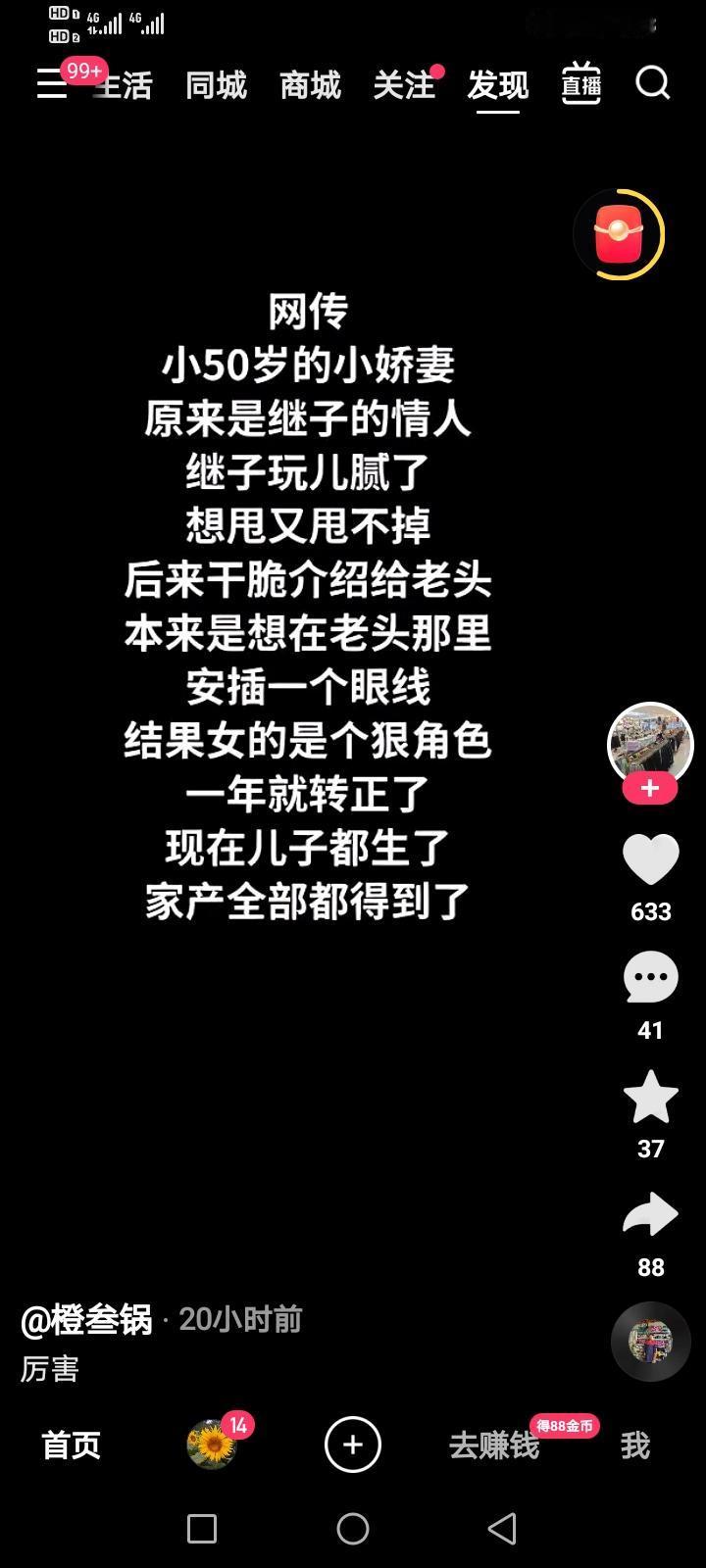Image resolution: width=706 pixels, height=1568 pixels.
Task: Follow the creator with the plus button
Action: [x=650, y=786]
